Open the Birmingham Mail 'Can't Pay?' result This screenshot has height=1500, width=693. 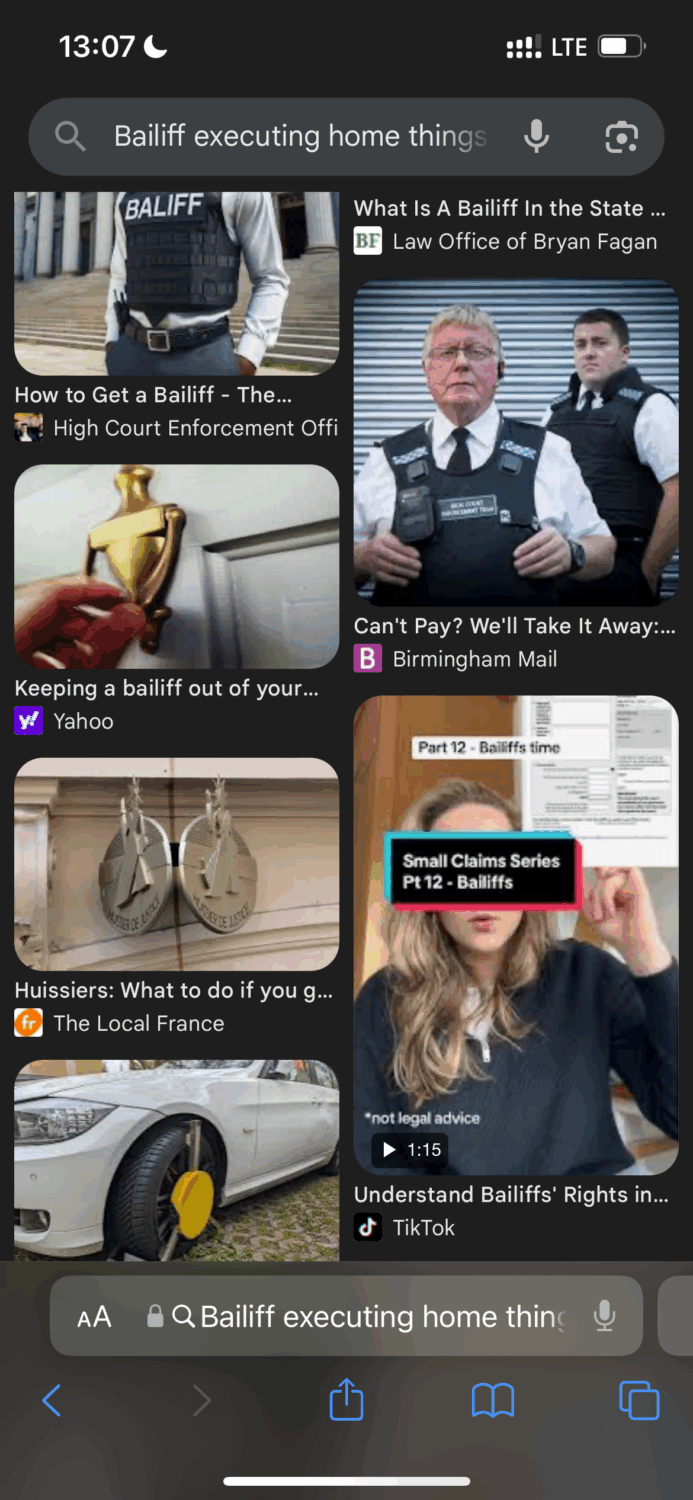(516, 443)
